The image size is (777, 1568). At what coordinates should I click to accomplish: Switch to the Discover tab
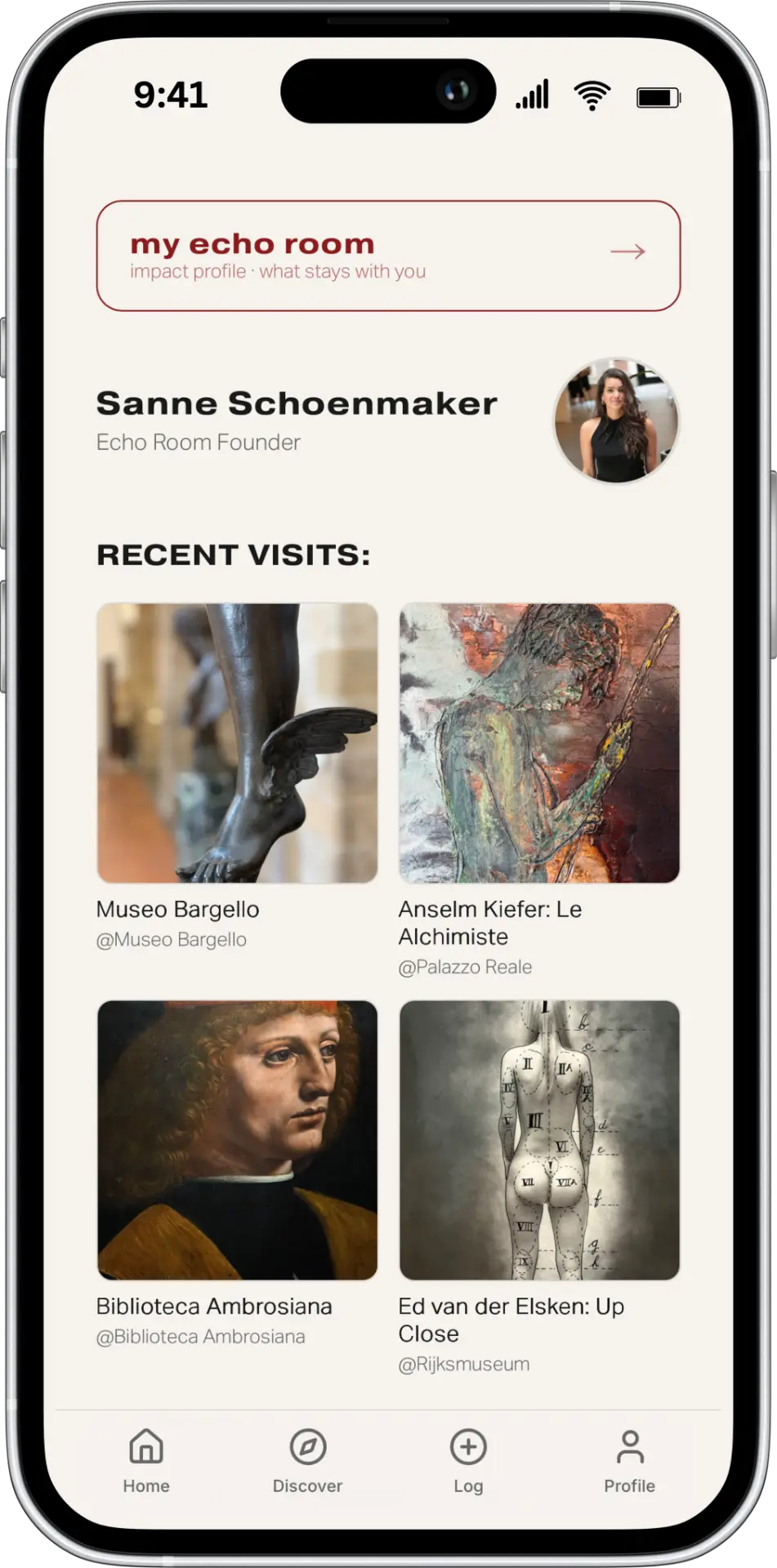pos(307,1462)
